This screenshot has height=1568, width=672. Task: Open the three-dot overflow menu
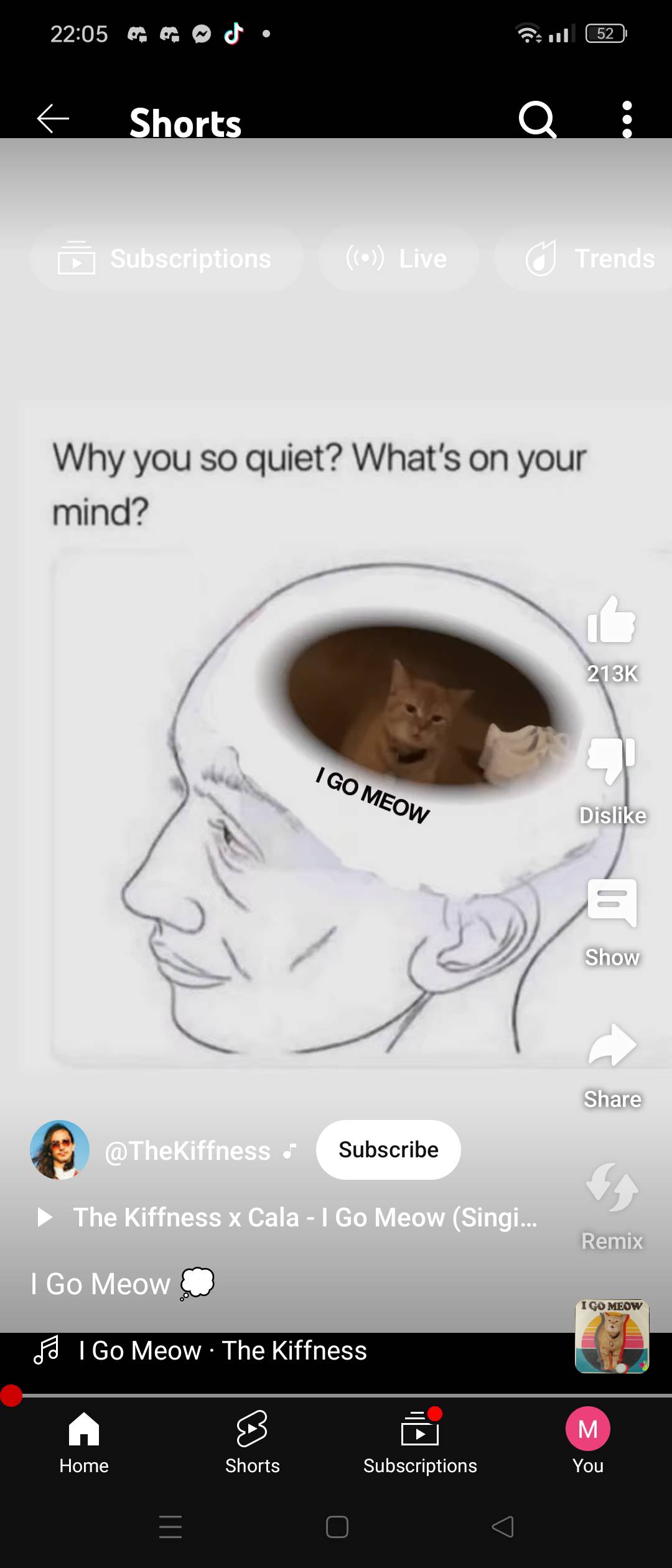[x=627, y=119]
